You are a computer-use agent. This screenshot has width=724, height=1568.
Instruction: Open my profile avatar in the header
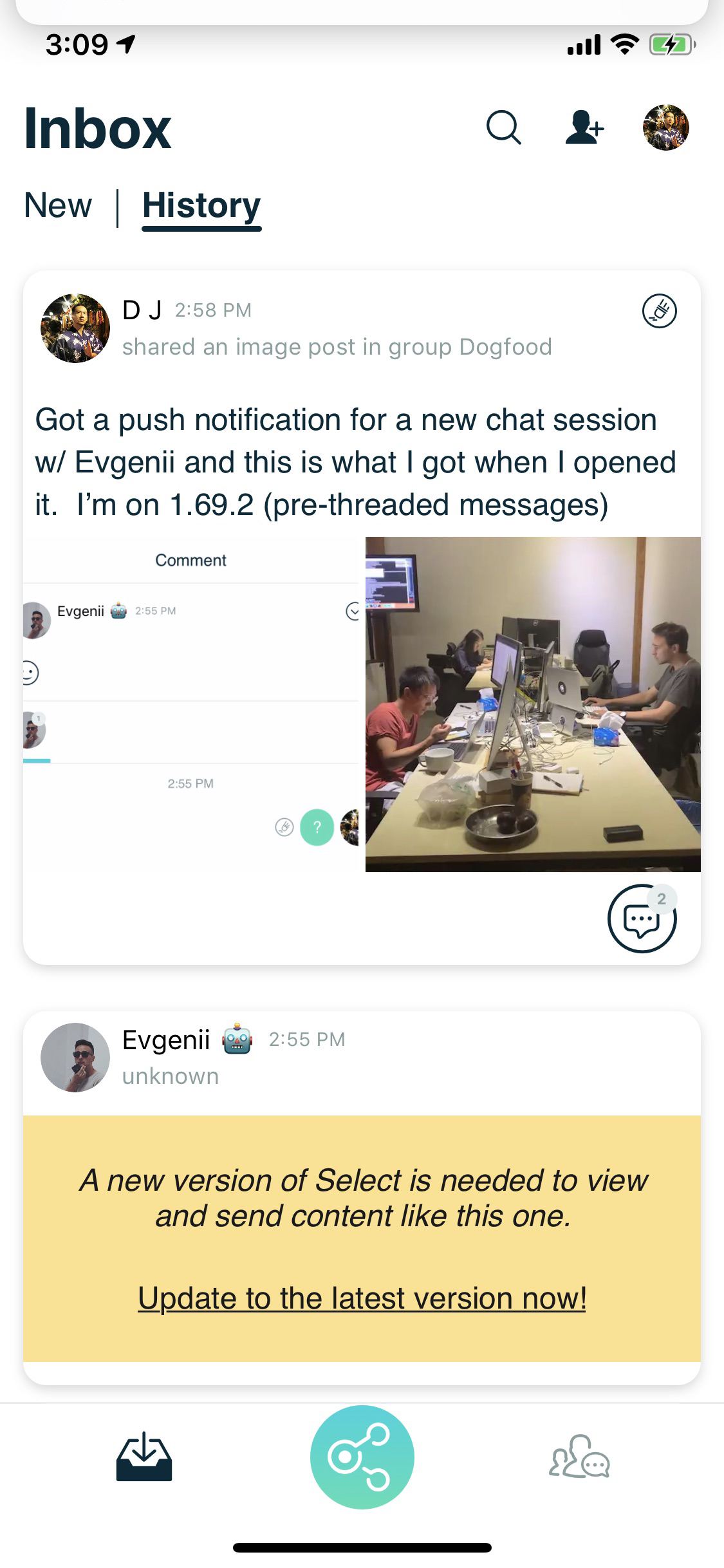coord(666,127)
